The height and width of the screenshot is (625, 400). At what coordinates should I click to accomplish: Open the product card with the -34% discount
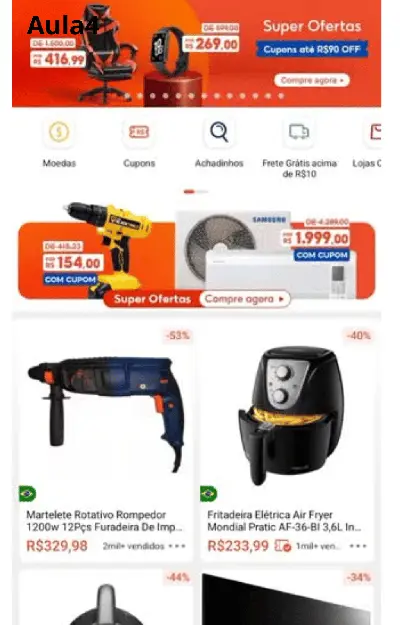point(287,597)
